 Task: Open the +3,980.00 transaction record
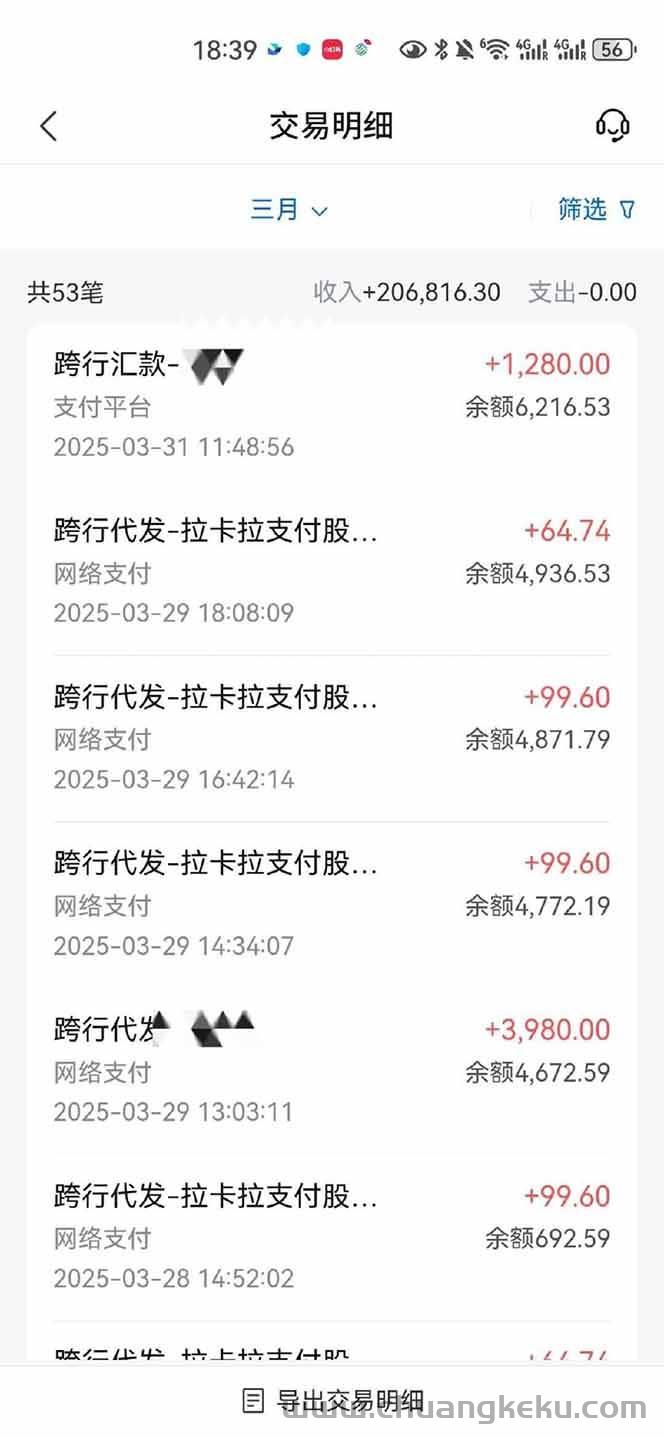coord(331,1070)
